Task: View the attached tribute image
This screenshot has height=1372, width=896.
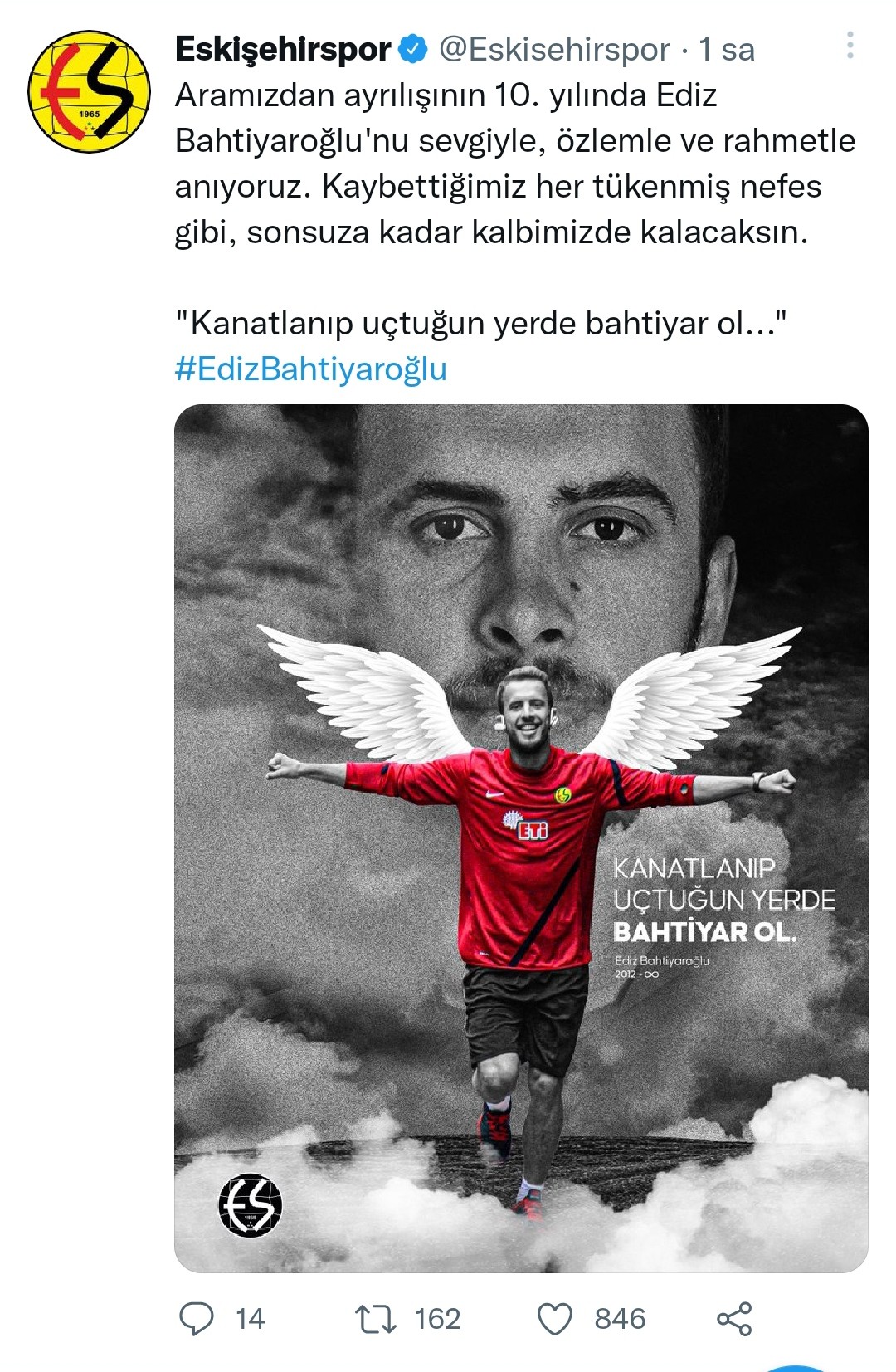Action: [521, 838]
